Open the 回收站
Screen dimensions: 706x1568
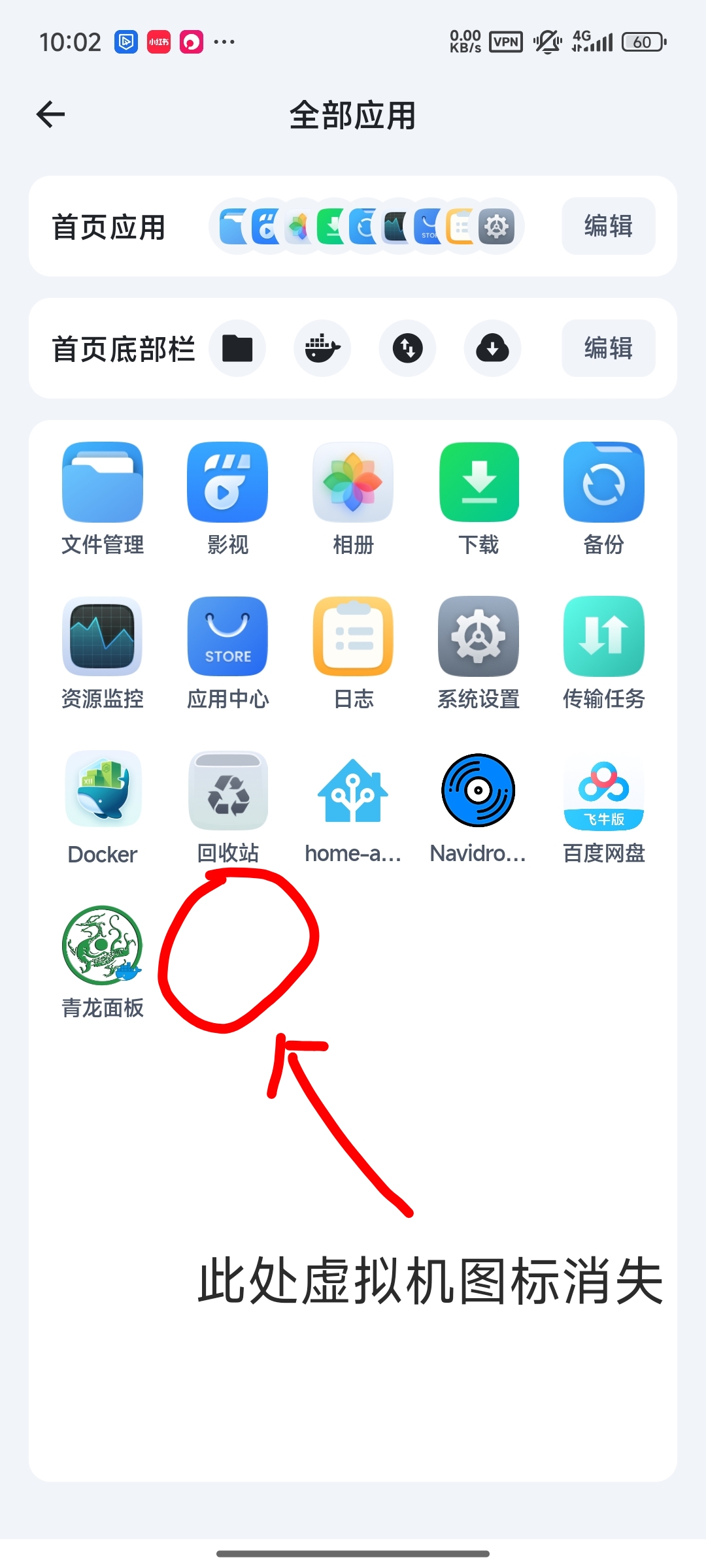tap(227, 791)
